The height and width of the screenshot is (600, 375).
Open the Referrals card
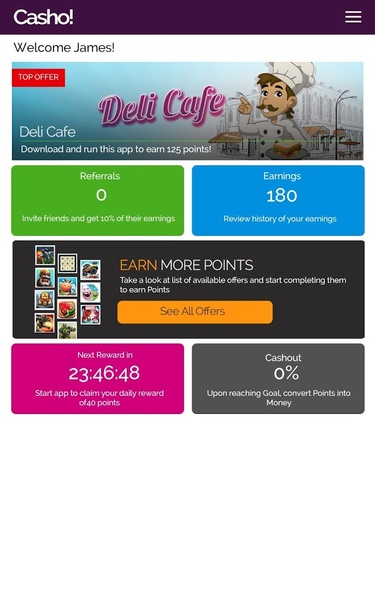coord(98,200)
